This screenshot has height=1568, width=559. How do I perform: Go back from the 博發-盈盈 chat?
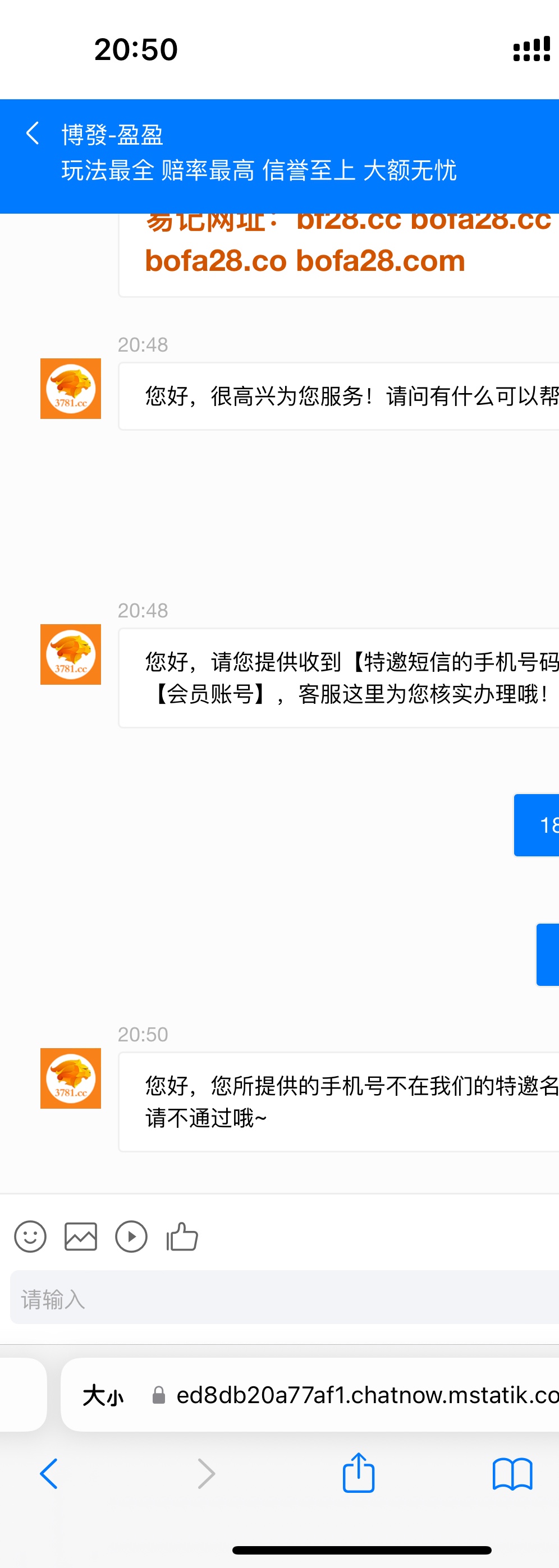[x=33, y=133]
